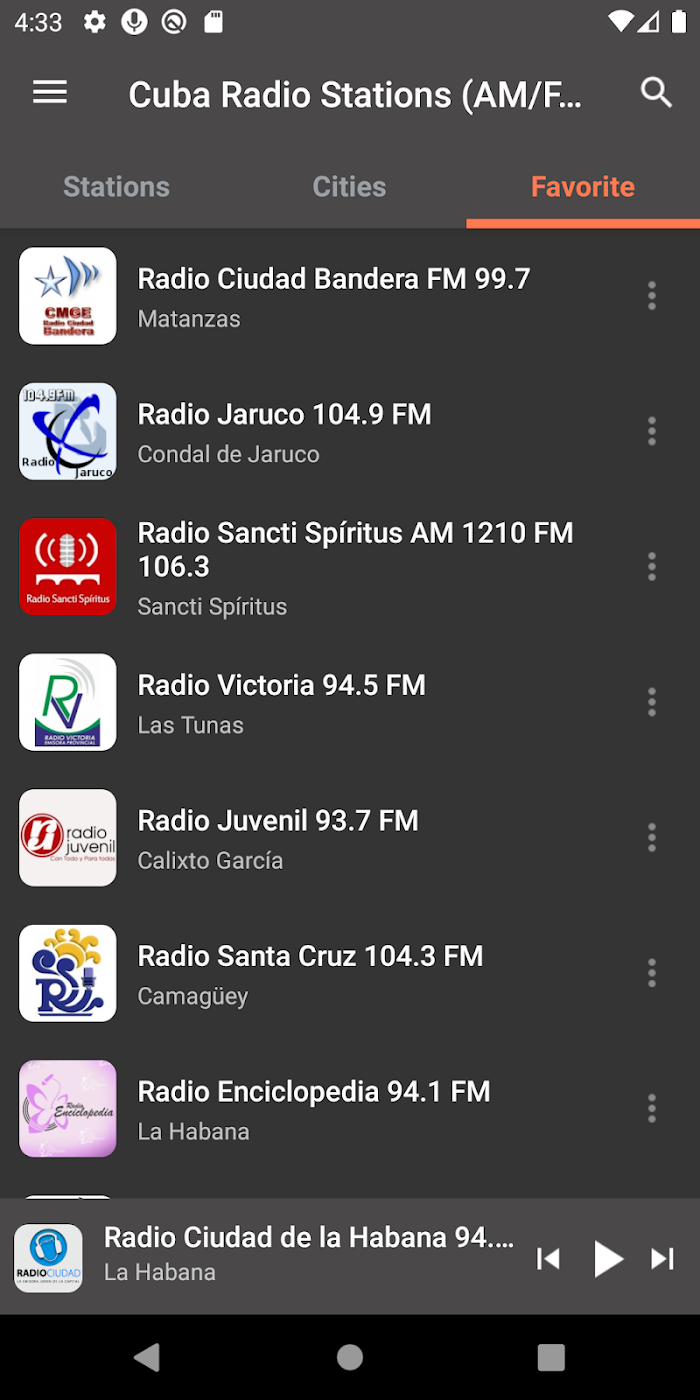The image size is (700, 1400).
Task: Open the hamburger drawer menu
Action: coord(50,94)
